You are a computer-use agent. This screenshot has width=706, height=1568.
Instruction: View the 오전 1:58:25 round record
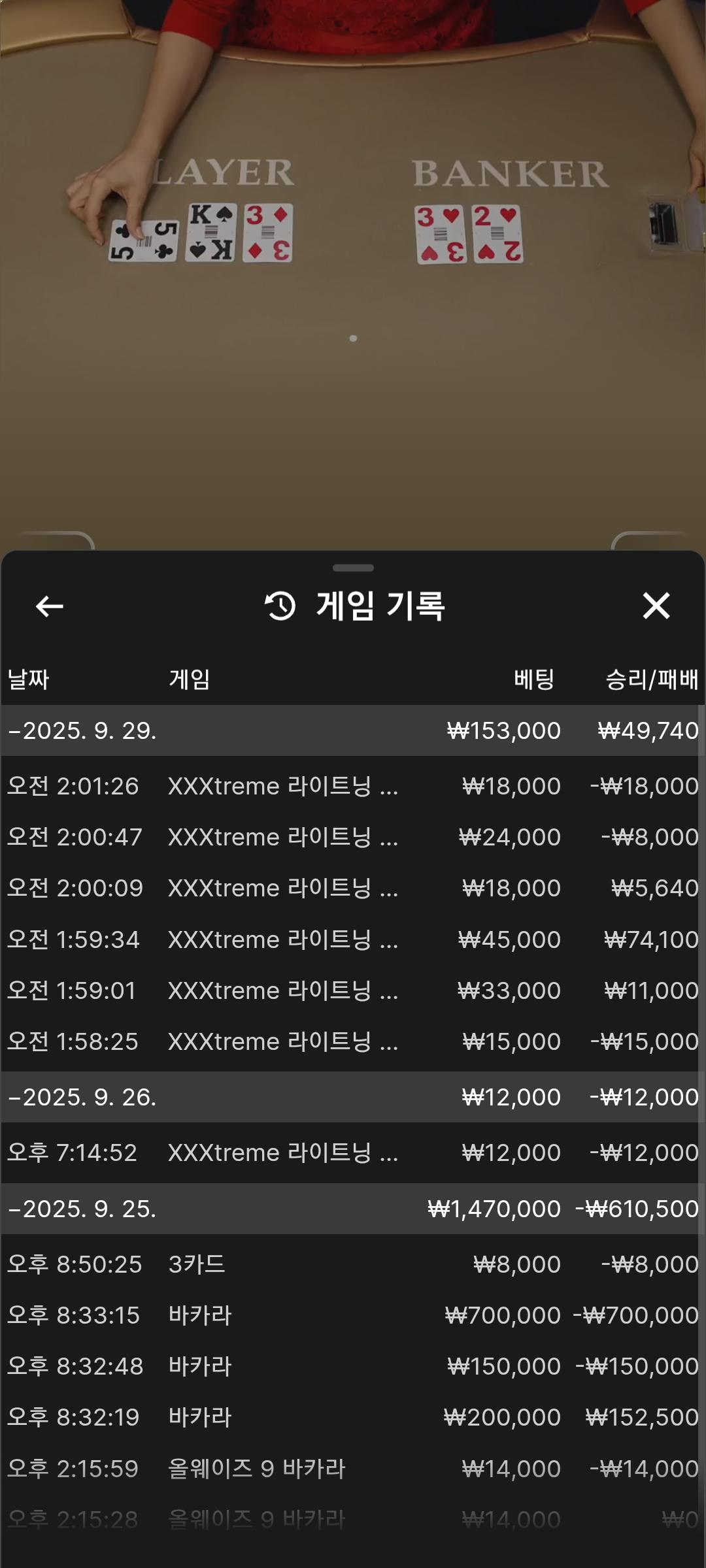click(353, 1041)
